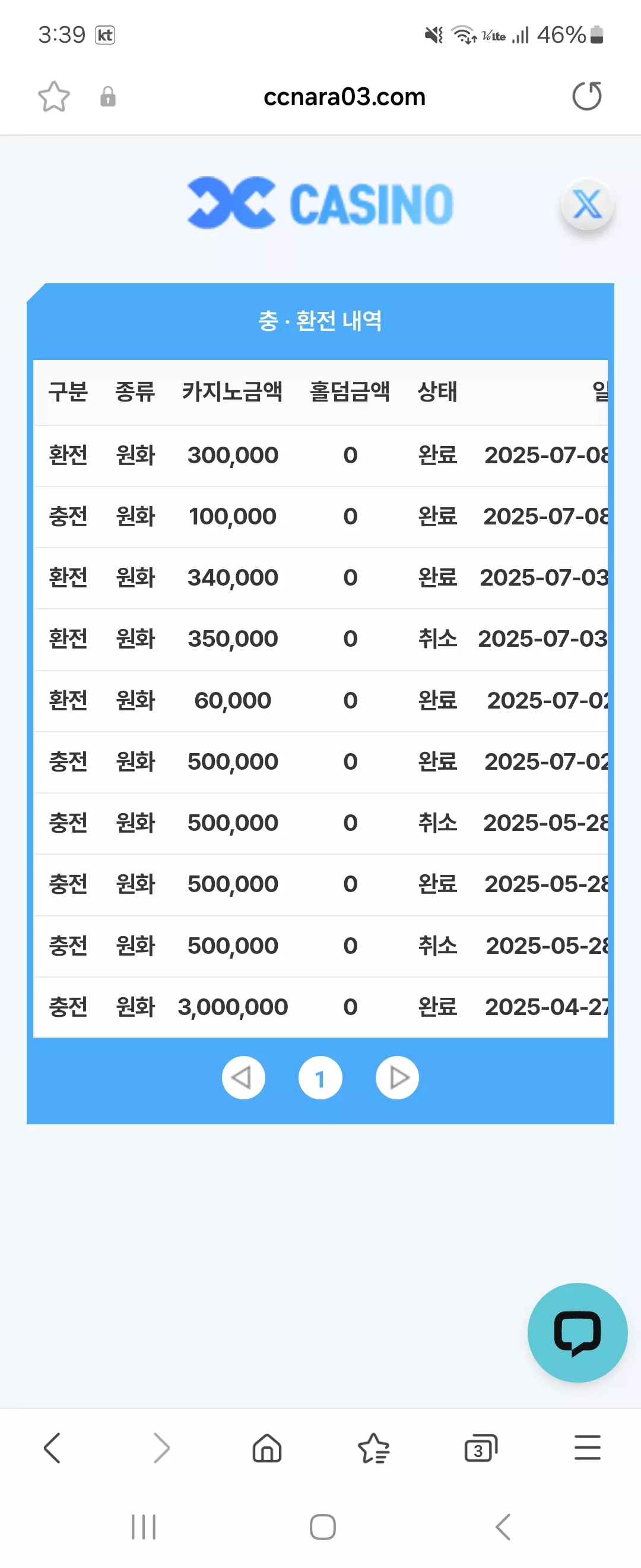This screenshot has width=641, height=1568.
Task: Open the browser bookmarks list
Action: [x=373, y=1447]
